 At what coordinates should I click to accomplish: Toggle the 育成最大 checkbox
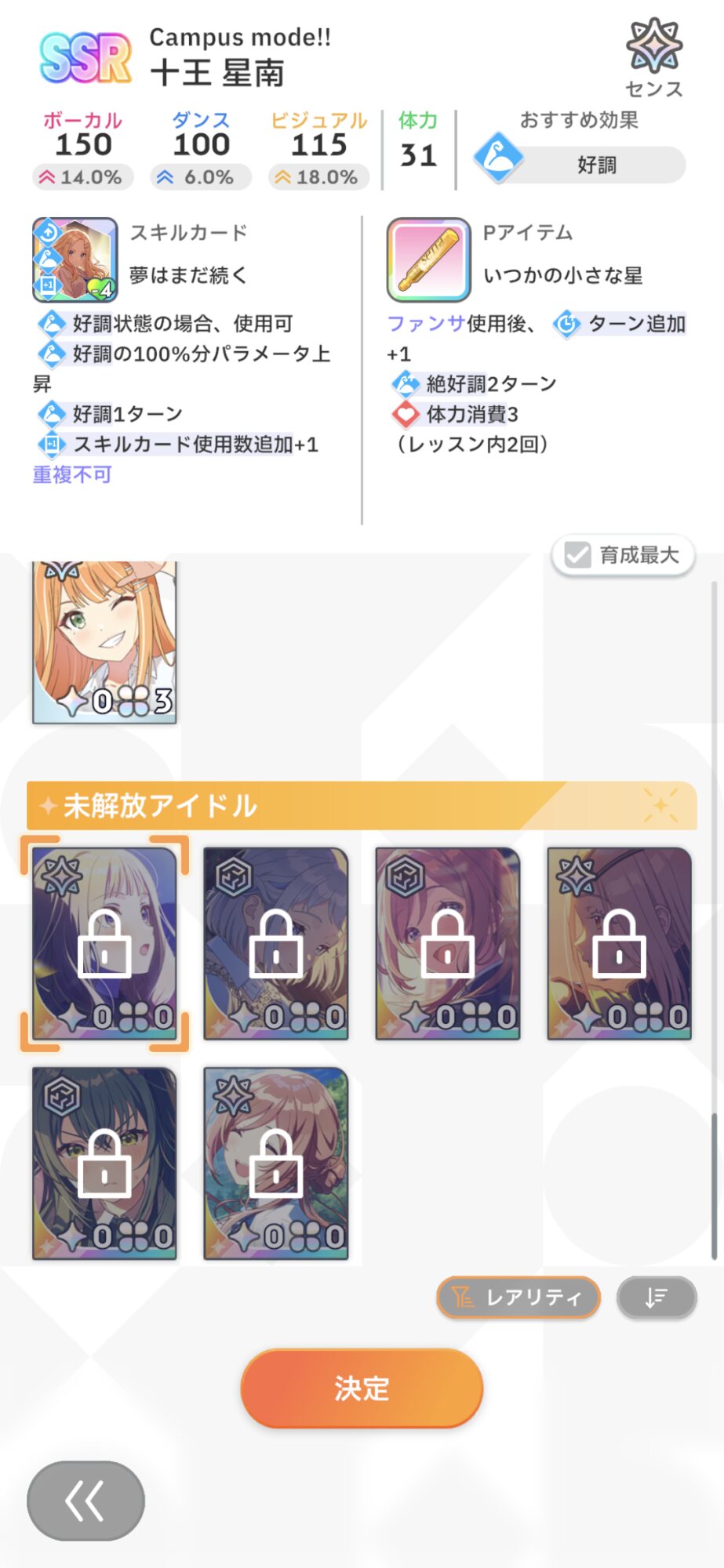623,555
